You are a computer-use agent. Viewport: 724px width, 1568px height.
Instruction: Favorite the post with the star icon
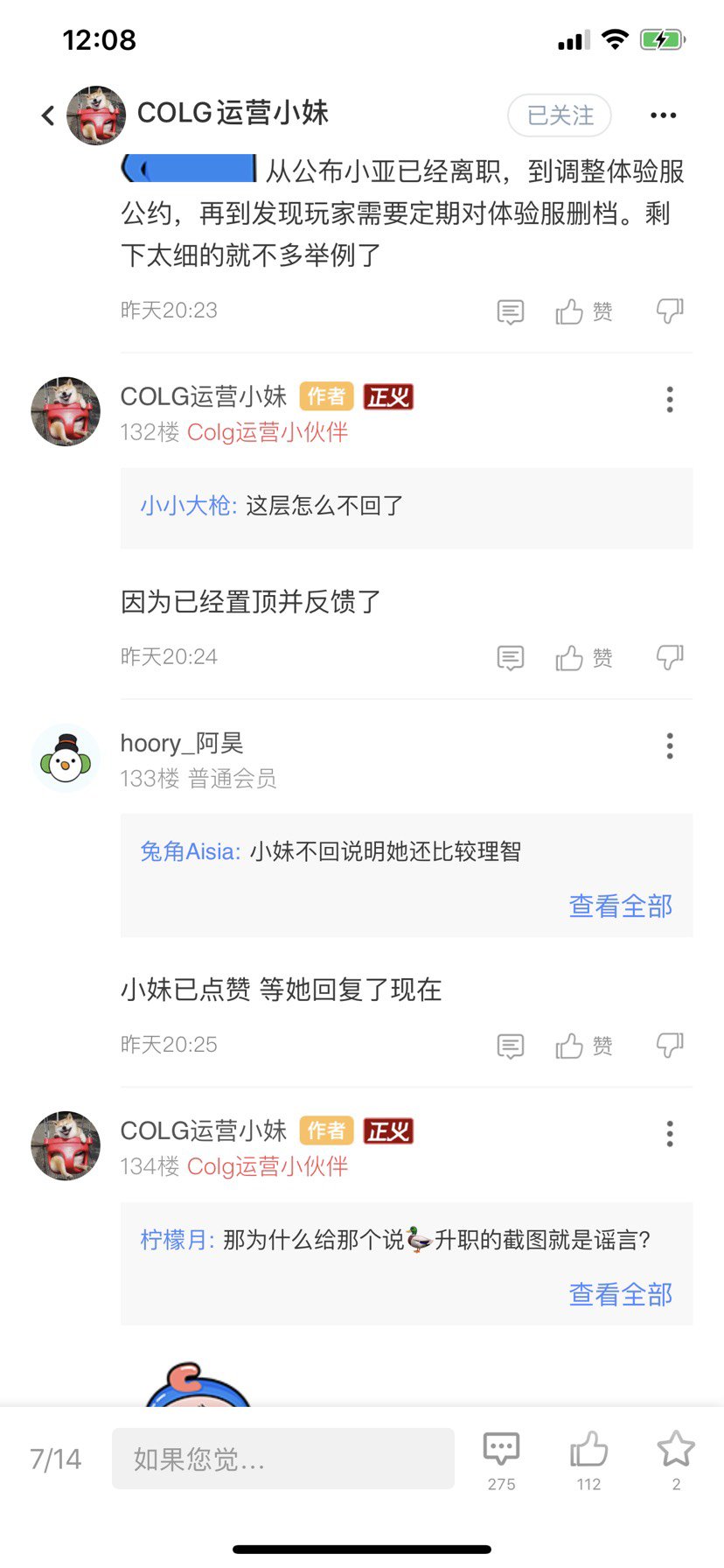click(x=675, y=1459)
